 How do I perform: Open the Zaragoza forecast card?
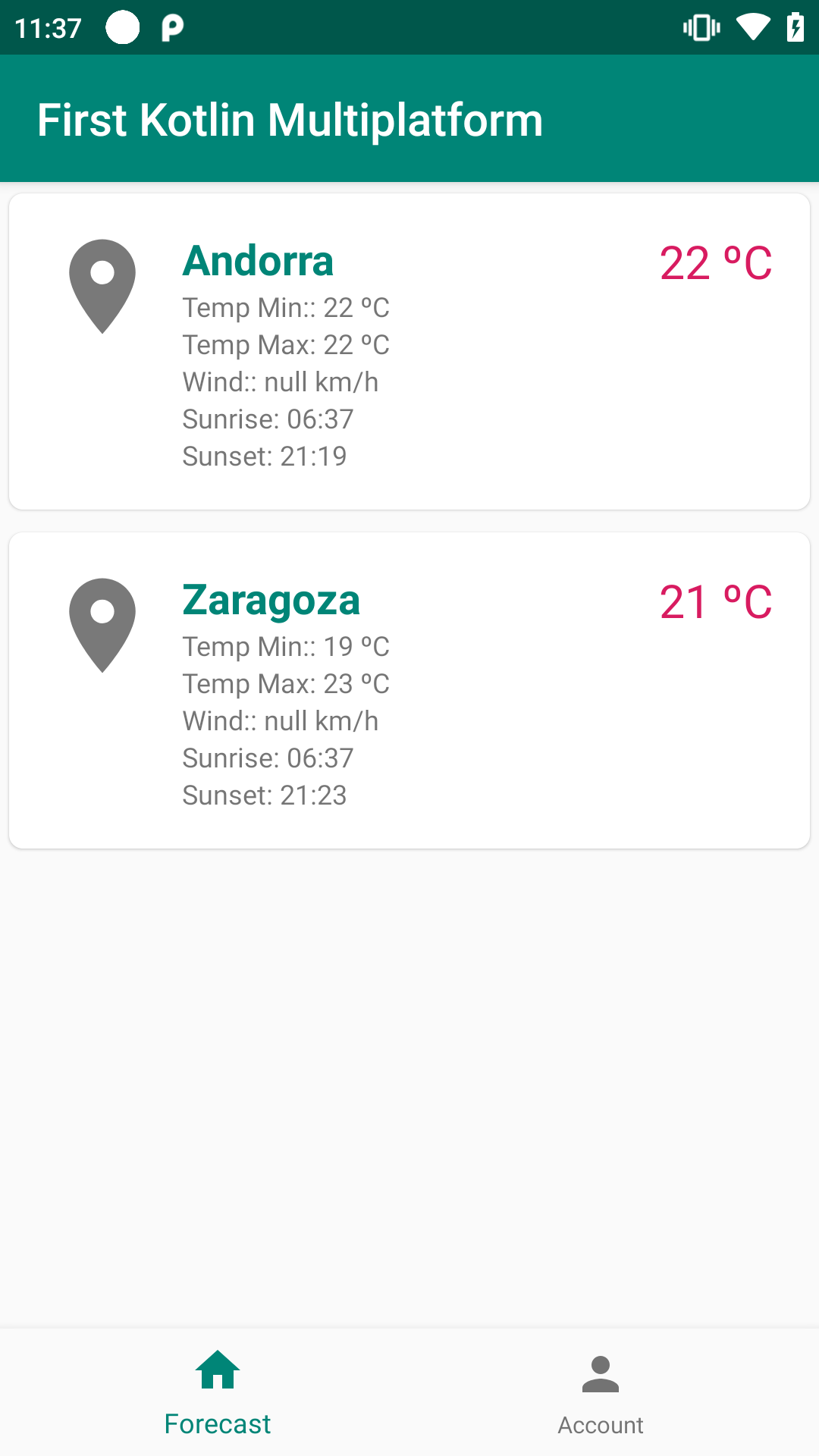click(409, 690)
